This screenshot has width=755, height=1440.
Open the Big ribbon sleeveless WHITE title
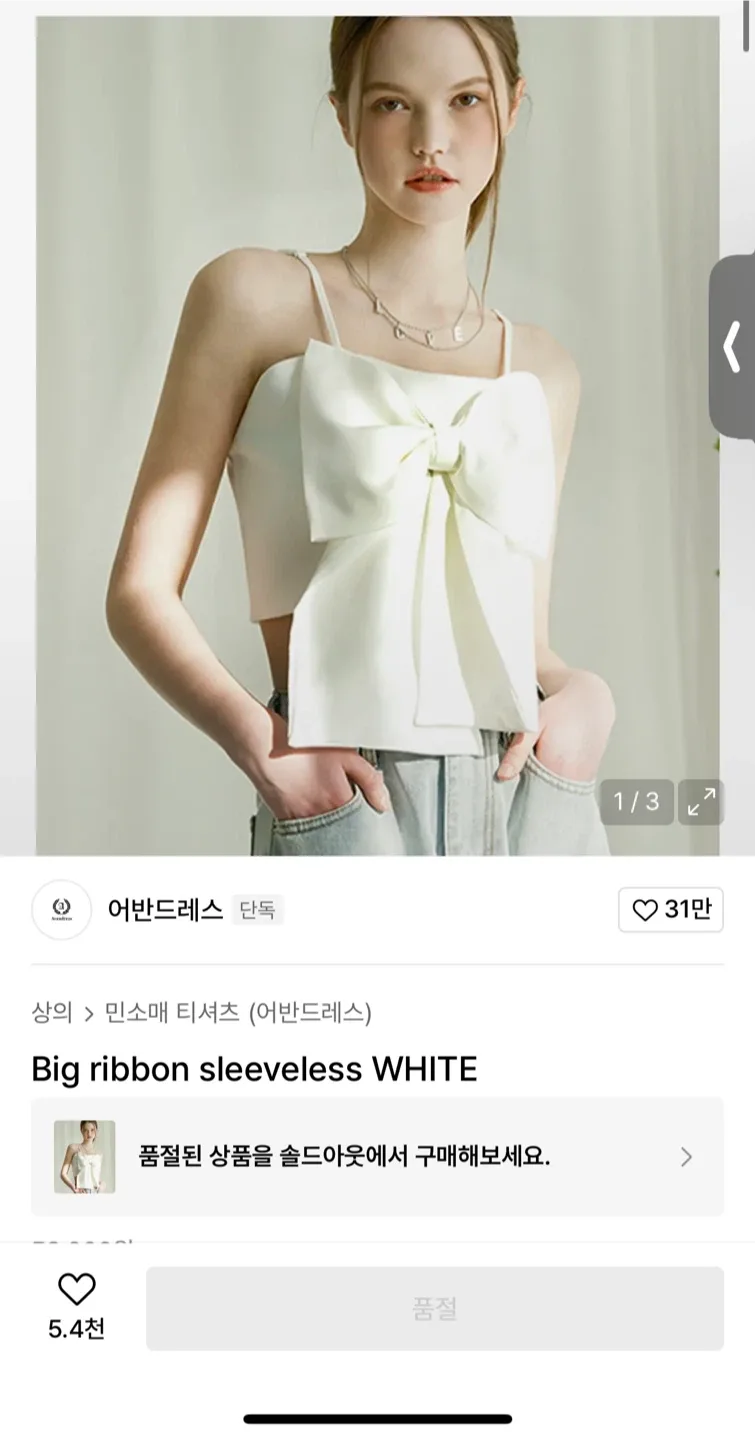[x=255, y=1068]
